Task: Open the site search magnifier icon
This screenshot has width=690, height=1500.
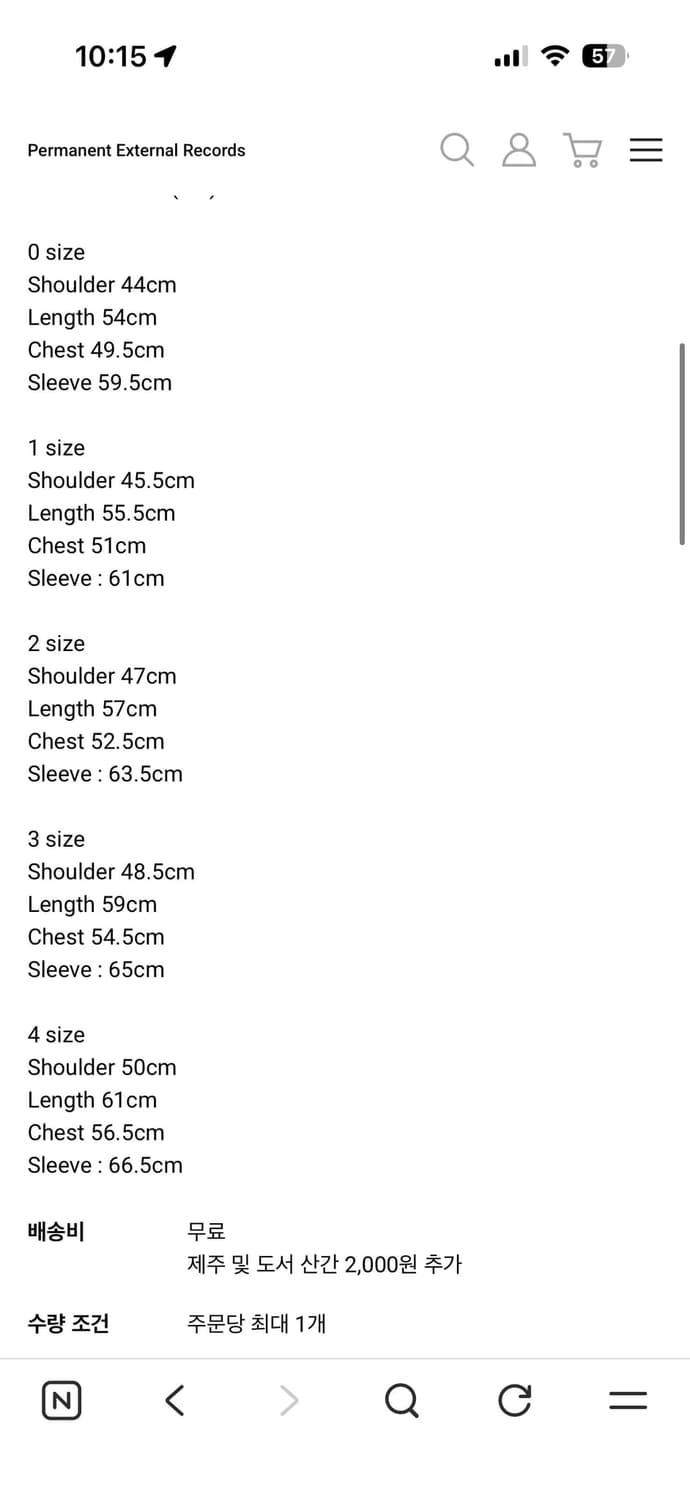Action: click(457, 150)
